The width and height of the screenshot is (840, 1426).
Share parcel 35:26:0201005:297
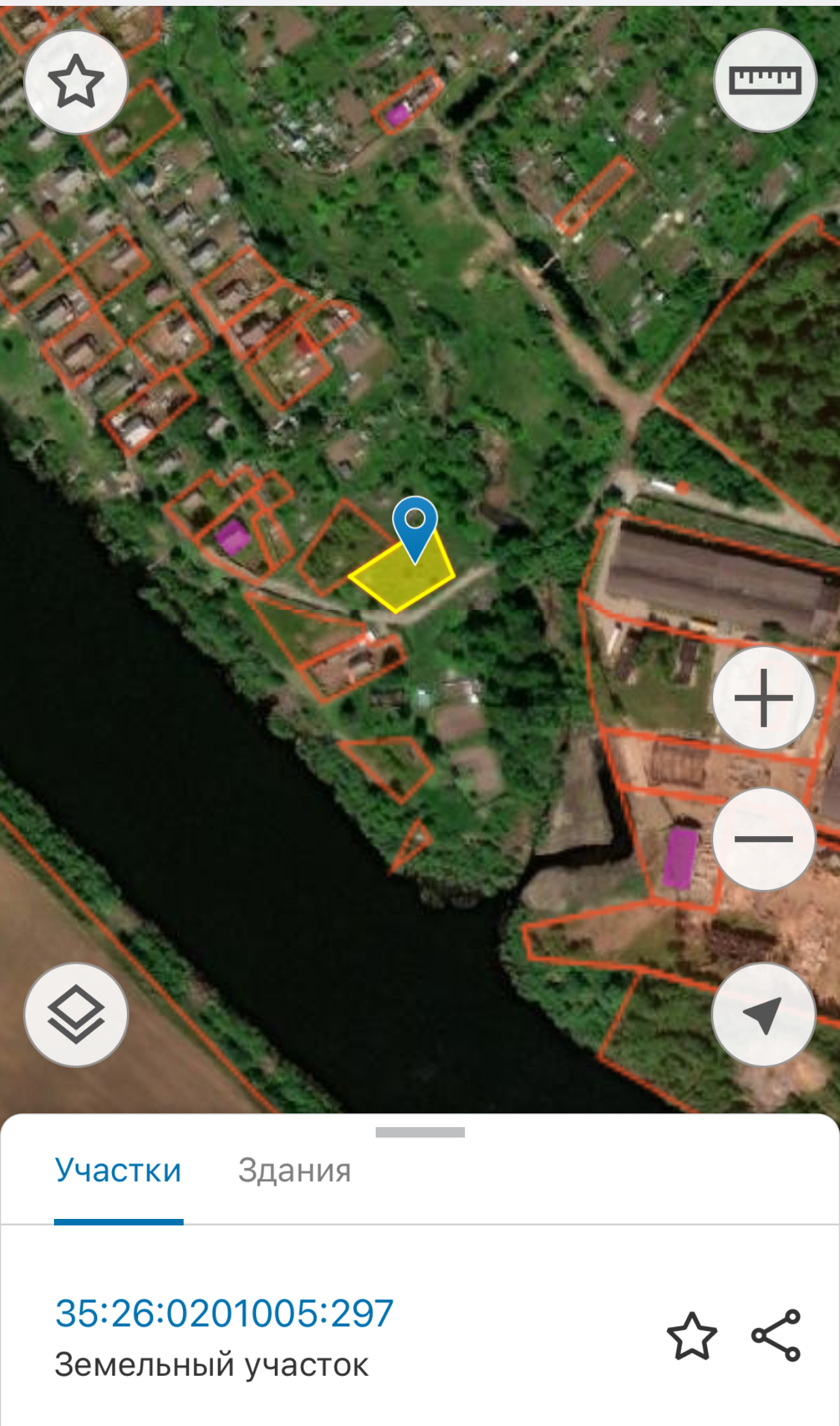(x=776, y=1336)
